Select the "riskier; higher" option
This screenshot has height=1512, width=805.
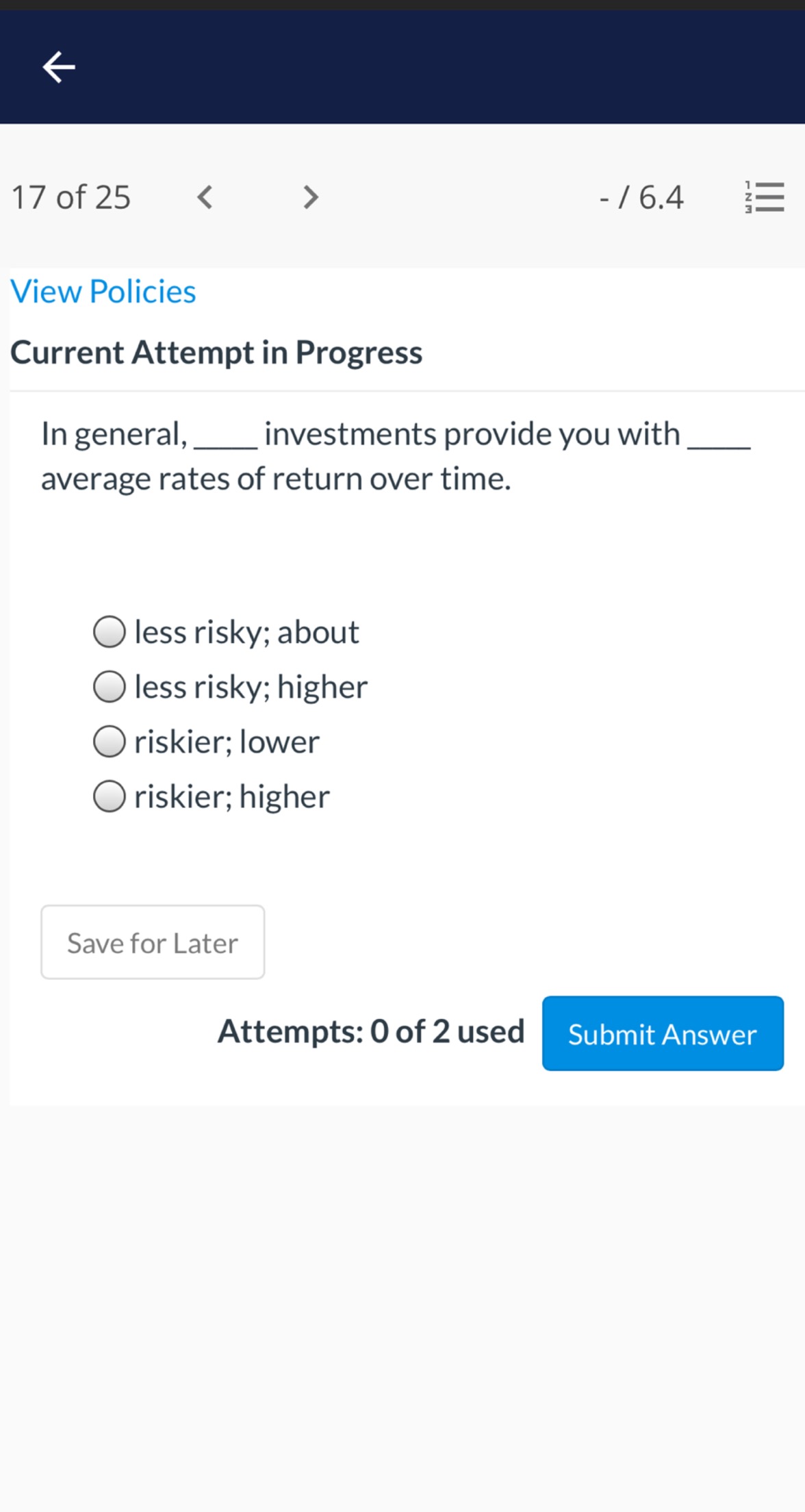(110, 795)
